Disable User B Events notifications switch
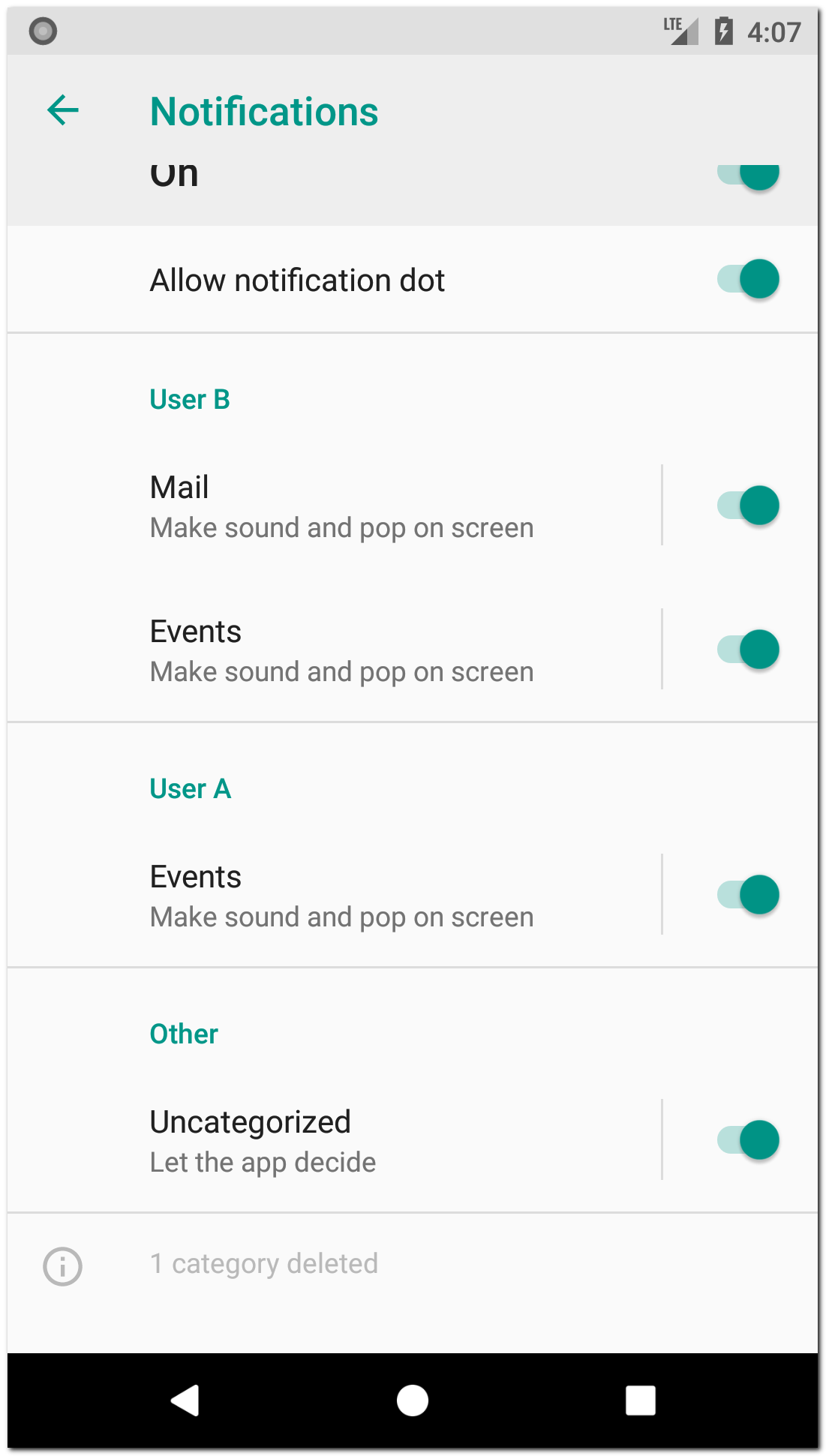Image resolution: width=826 pixels, height=1456 pixels. [x=747, y=650]
